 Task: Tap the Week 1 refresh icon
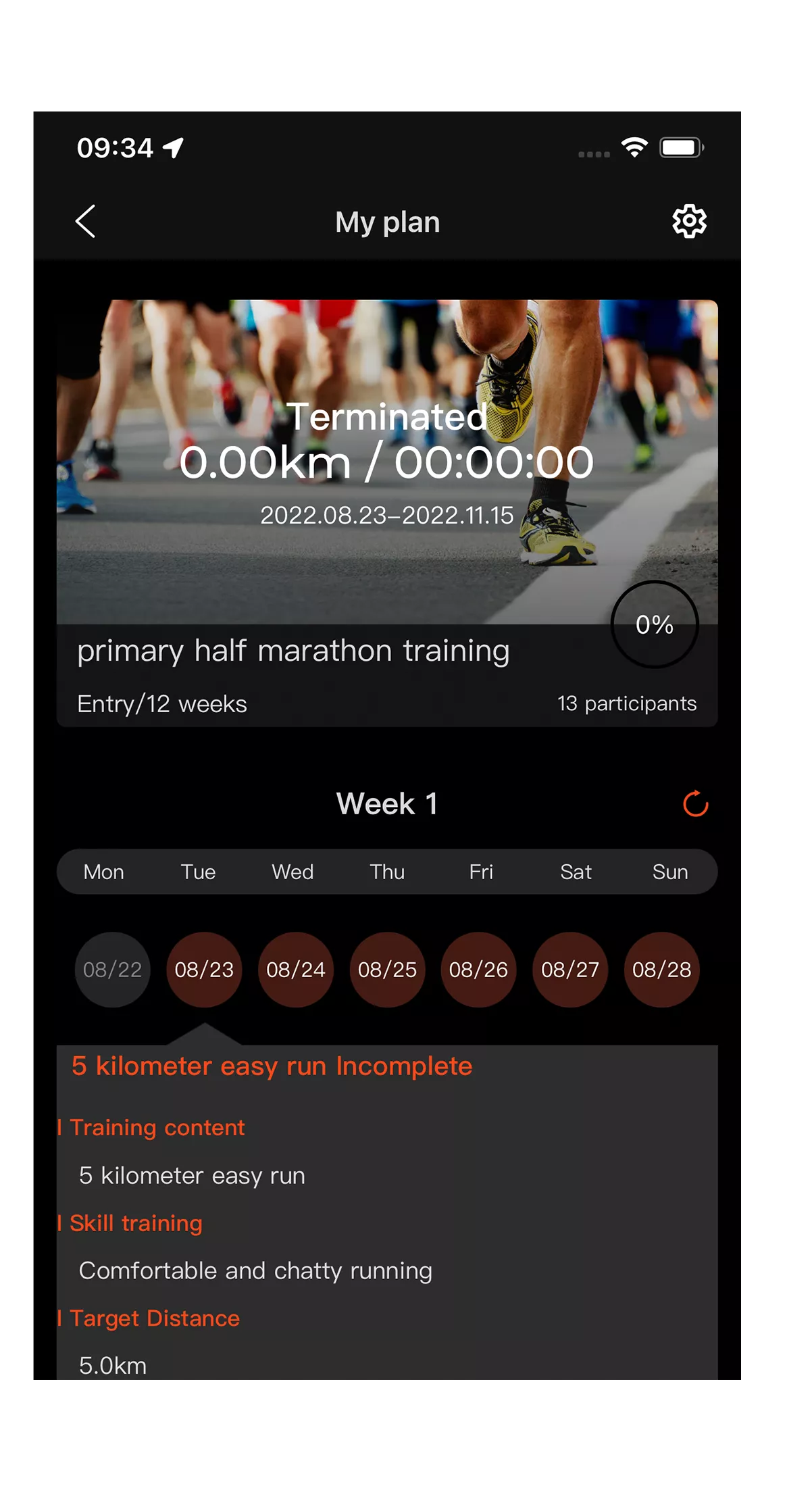point(695,803)
